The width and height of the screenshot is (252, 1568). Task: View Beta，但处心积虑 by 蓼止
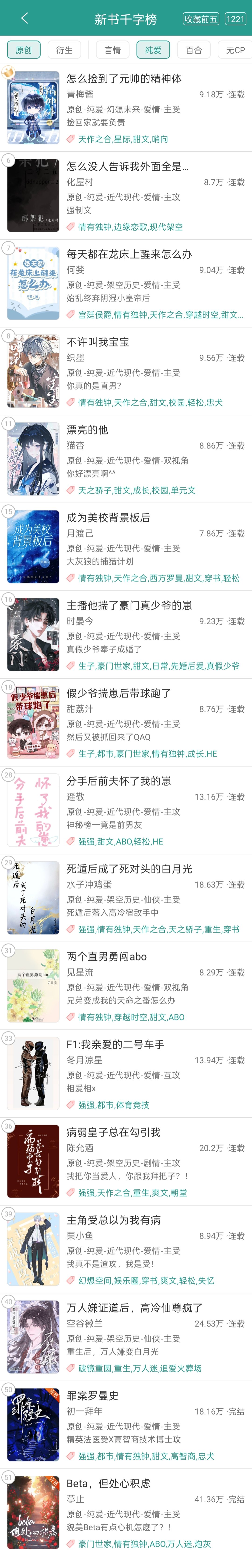[x=108, y=1483]
